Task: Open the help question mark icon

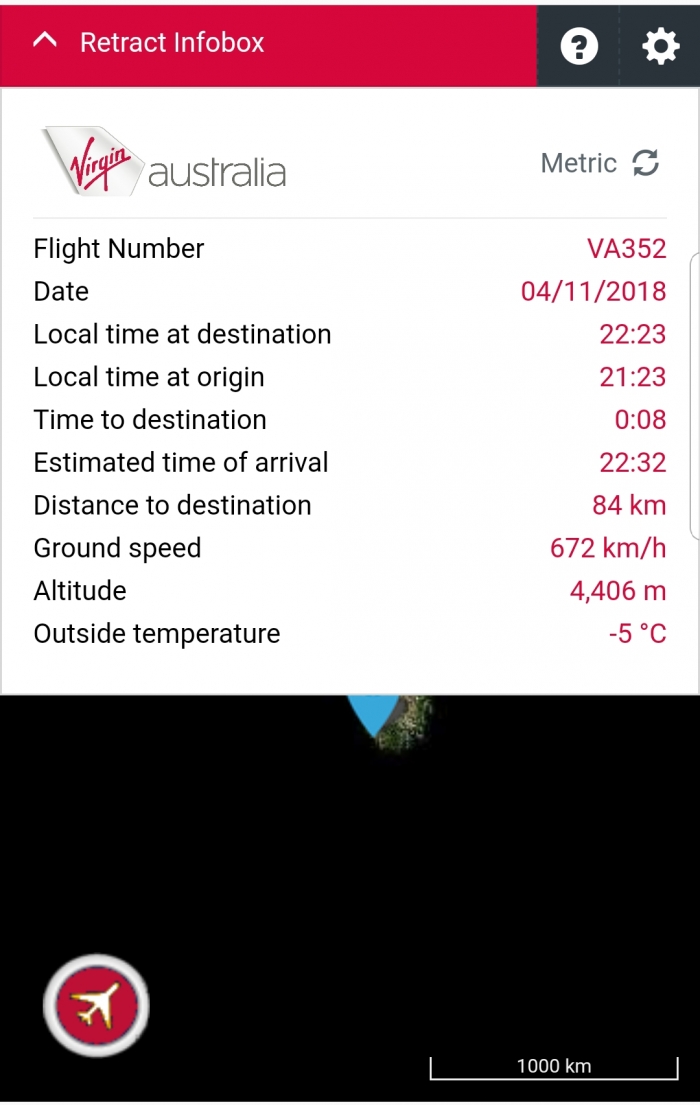Action: coord(579,46)
